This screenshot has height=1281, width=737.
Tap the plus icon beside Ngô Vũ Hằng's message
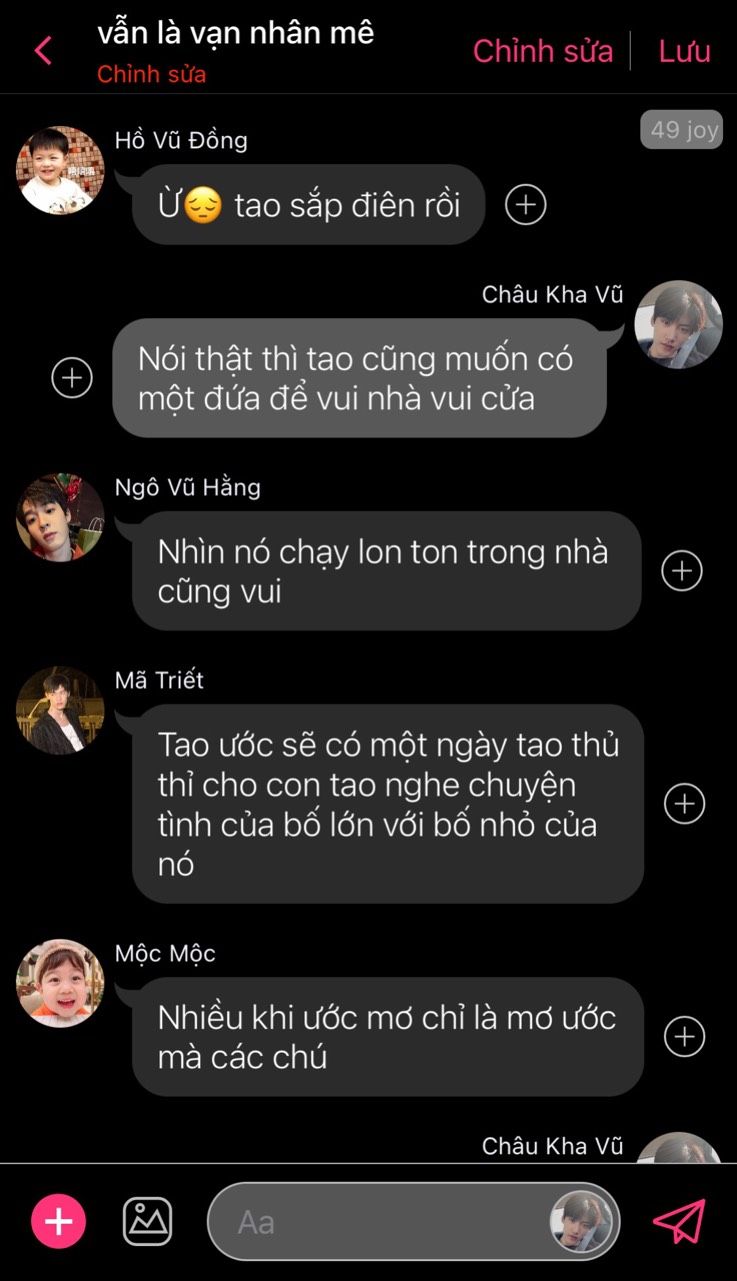coord(682,570)
